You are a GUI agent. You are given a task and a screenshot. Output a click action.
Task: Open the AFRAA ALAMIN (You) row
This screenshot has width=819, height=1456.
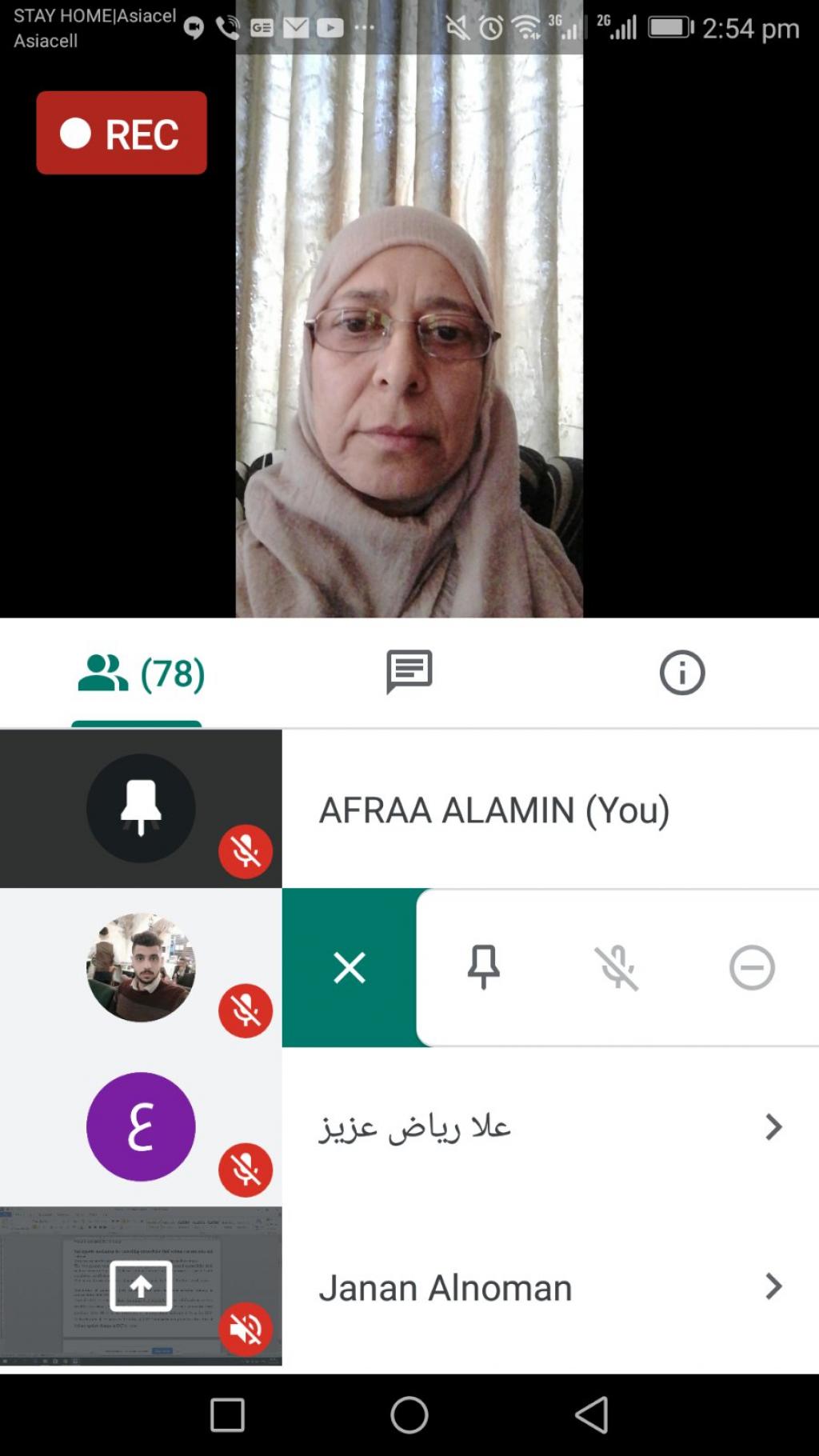494,810
